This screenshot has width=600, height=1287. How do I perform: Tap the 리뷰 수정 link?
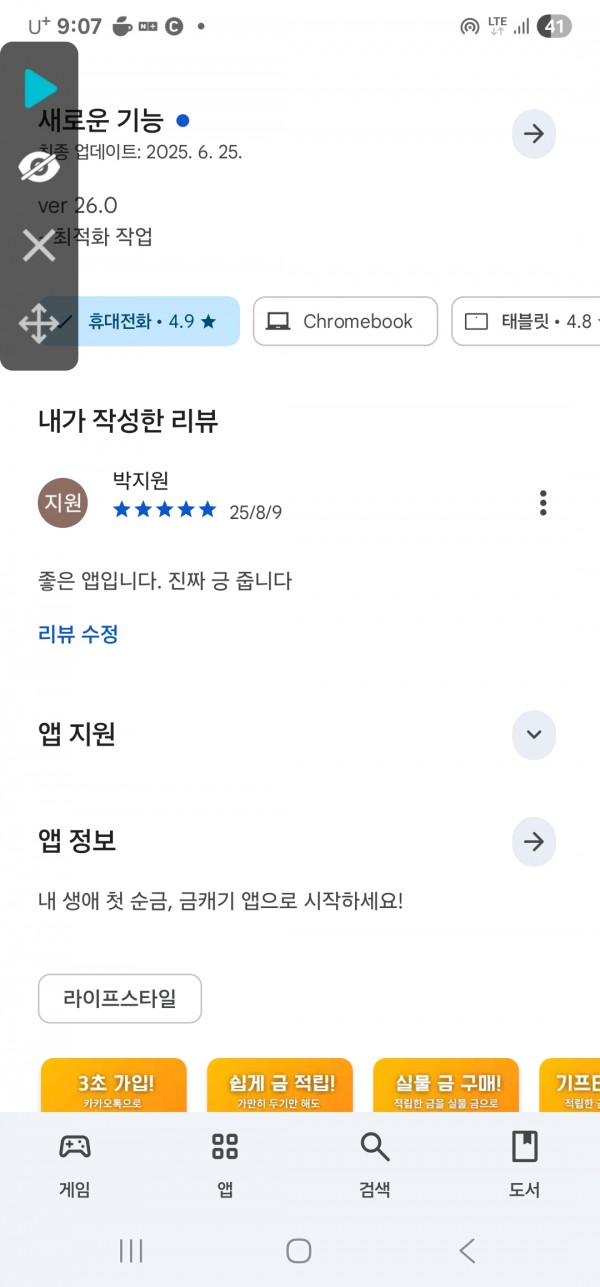click(x=78, y=634)
